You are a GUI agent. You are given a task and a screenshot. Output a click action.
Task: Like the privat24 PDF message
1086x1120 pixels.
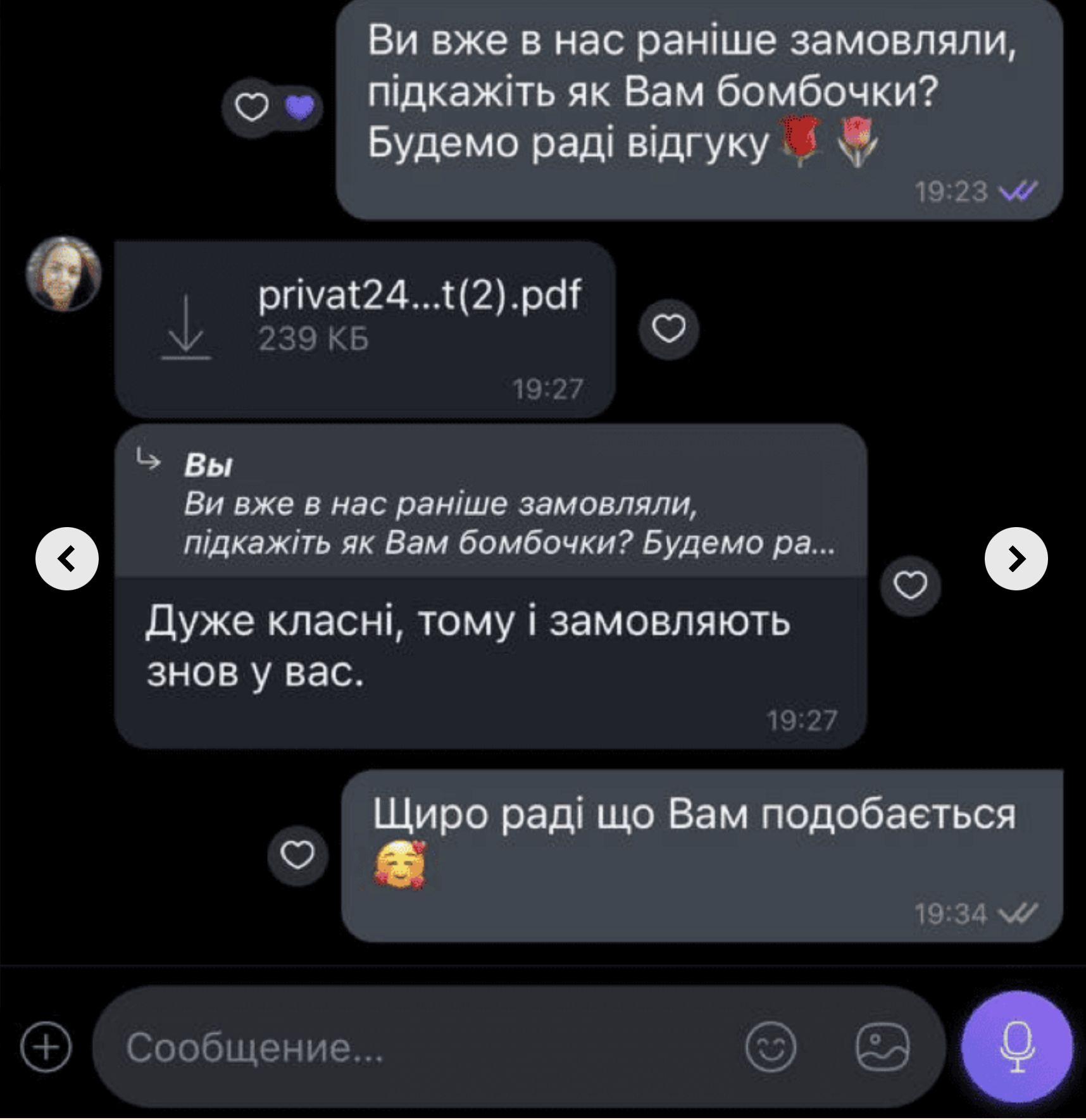click(x=669, y=329)
